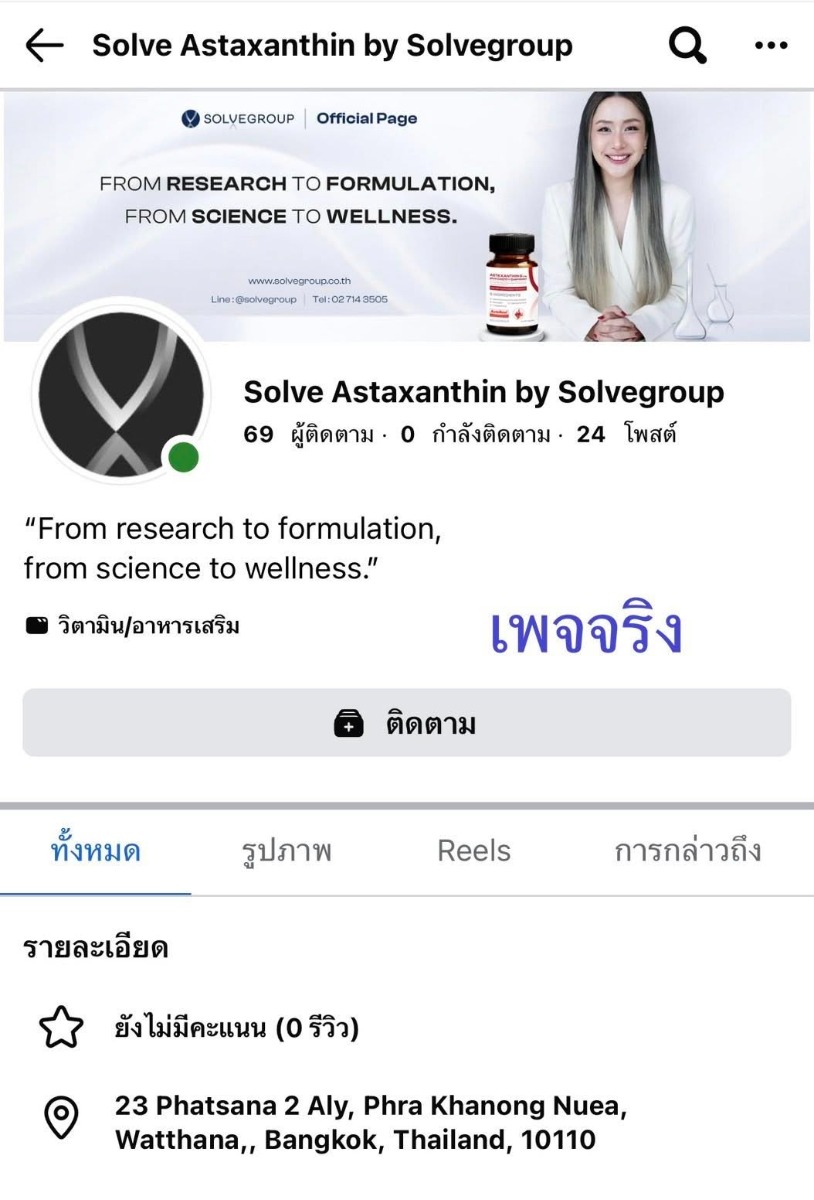
Task: Open the Solvegroup cover photo
Action: (x=406, y=215)
